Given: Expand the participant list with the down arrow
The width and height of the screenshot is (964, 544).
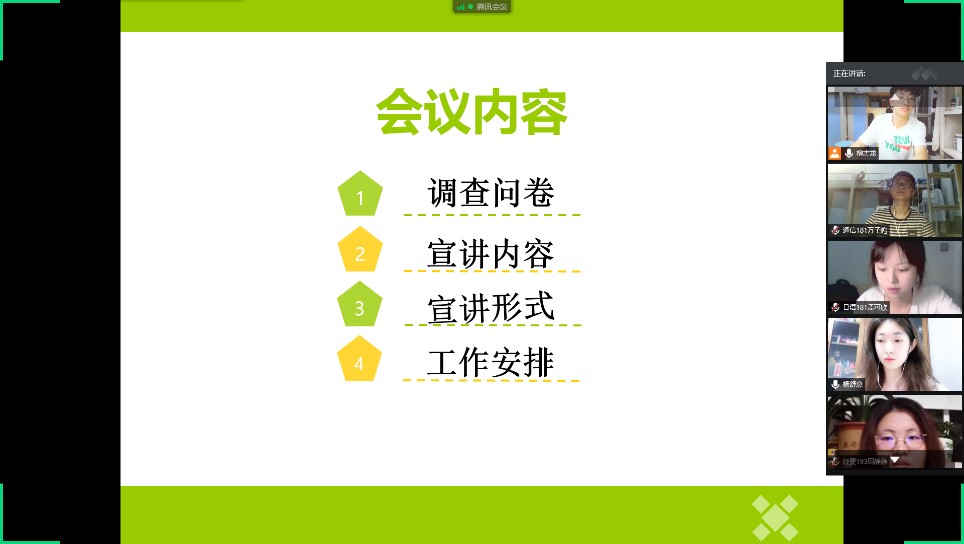Looking at the screenshot, I should tap(895, 460).
